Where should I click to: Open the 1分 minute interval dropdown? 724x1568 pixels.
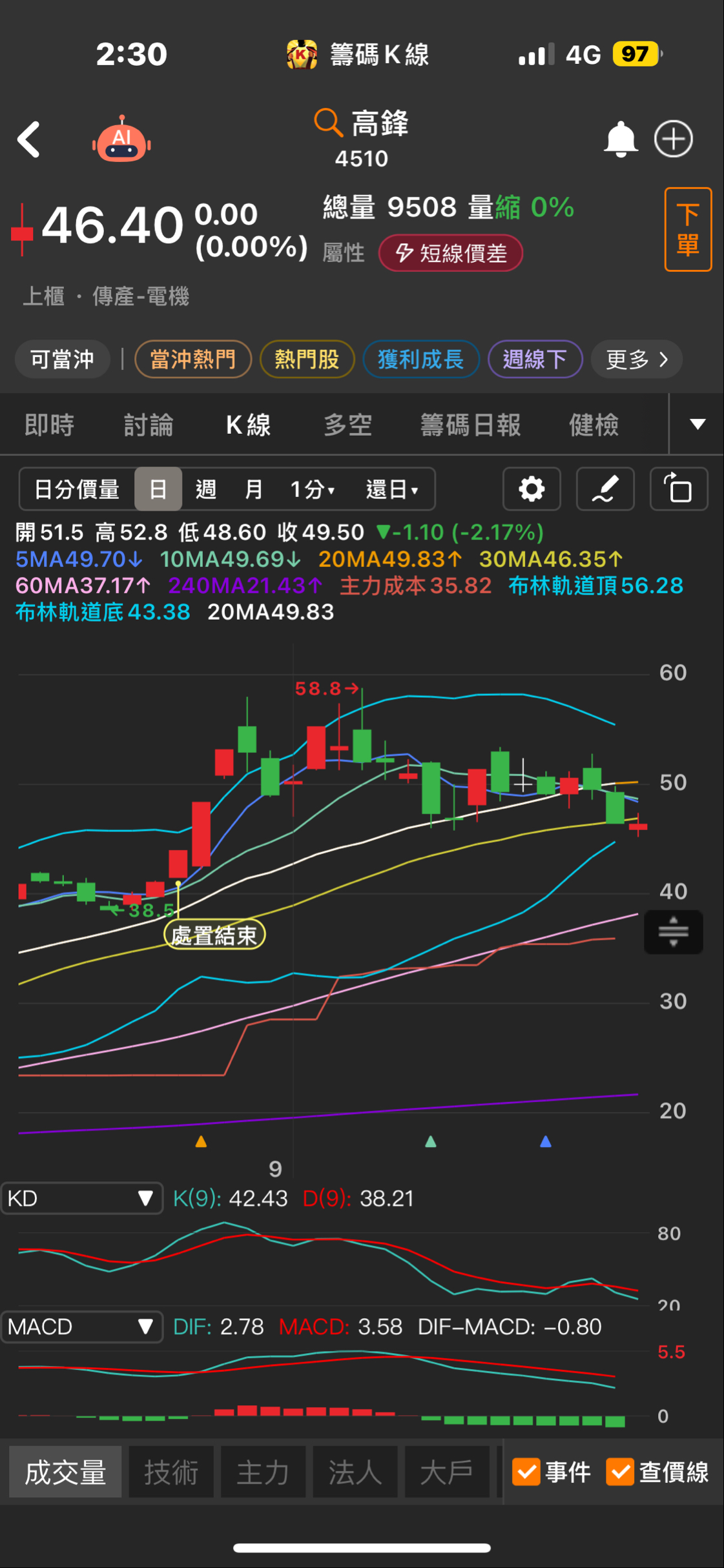312,489
